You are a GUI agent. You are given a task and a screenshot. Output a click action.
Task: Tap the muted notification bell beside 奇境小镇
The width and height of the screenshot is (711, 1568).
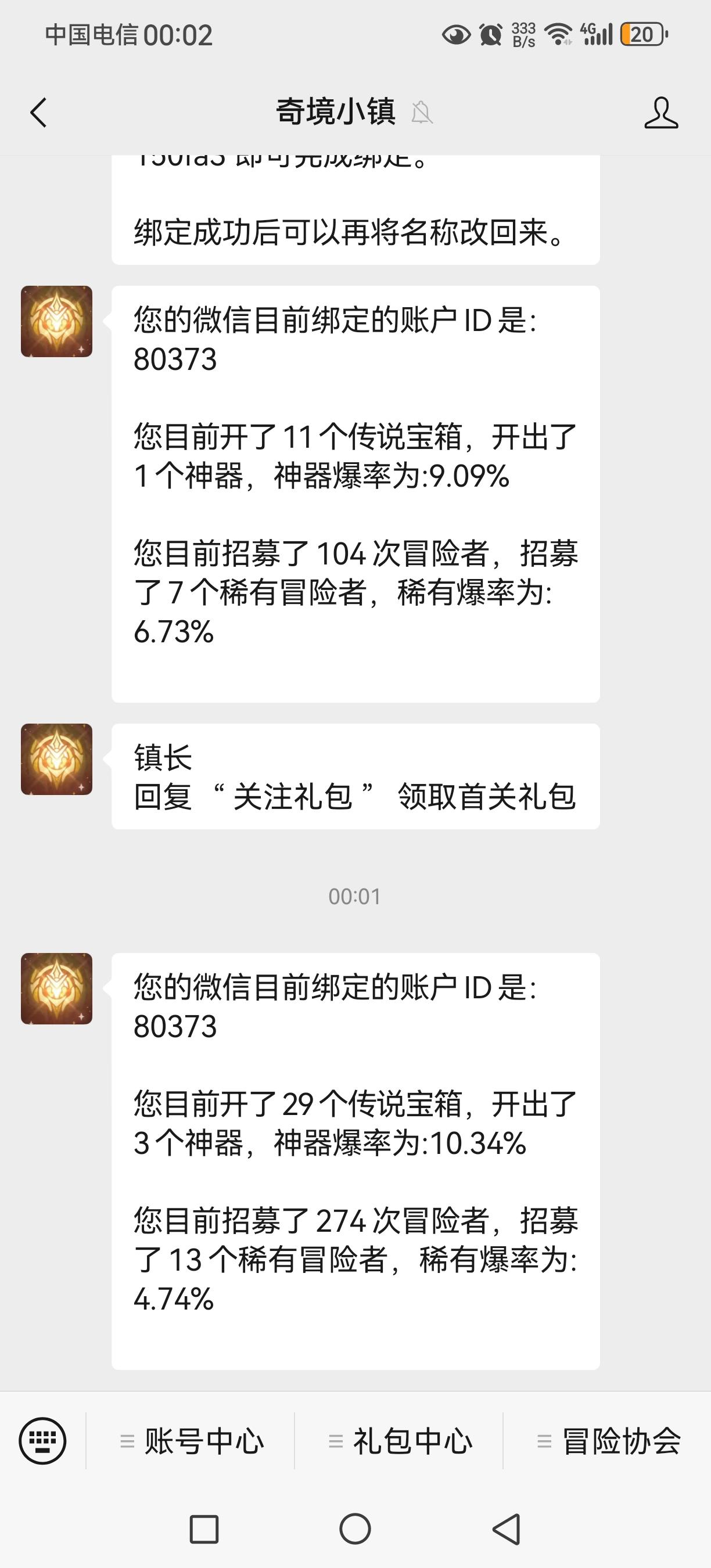tap(421, 112)
